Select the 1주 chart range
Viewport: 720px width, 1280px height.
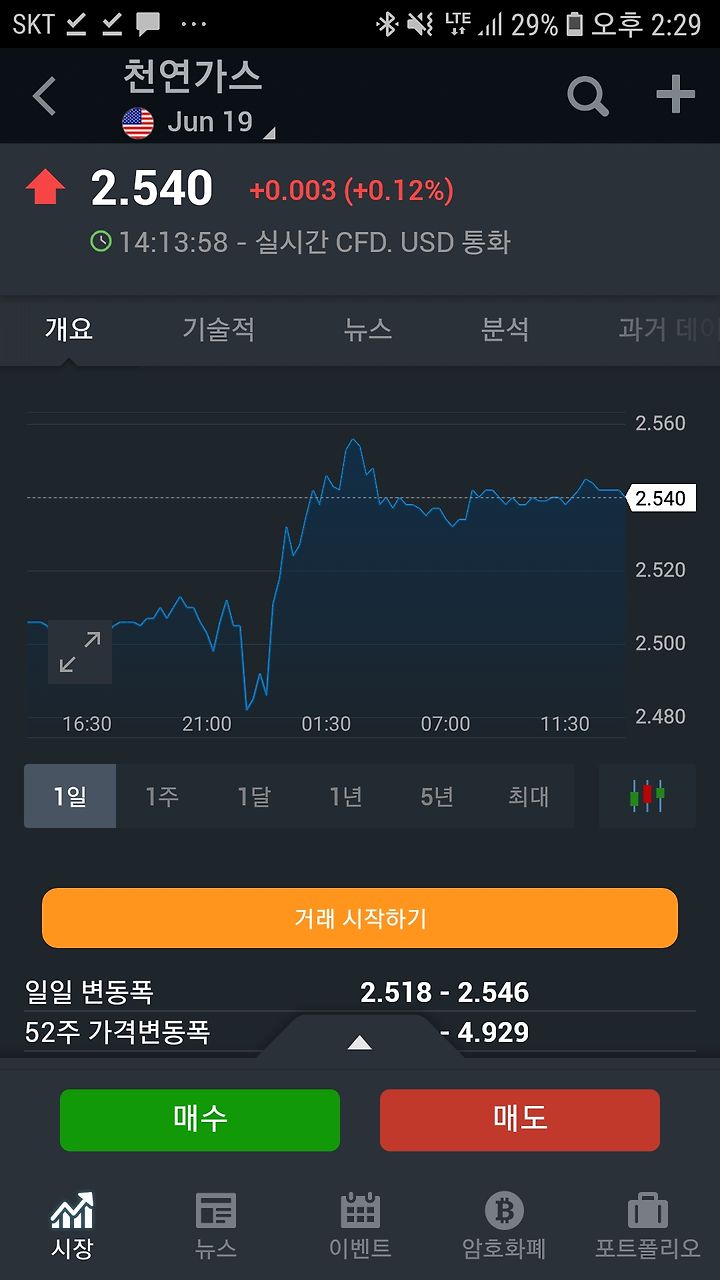pos(162,796)
